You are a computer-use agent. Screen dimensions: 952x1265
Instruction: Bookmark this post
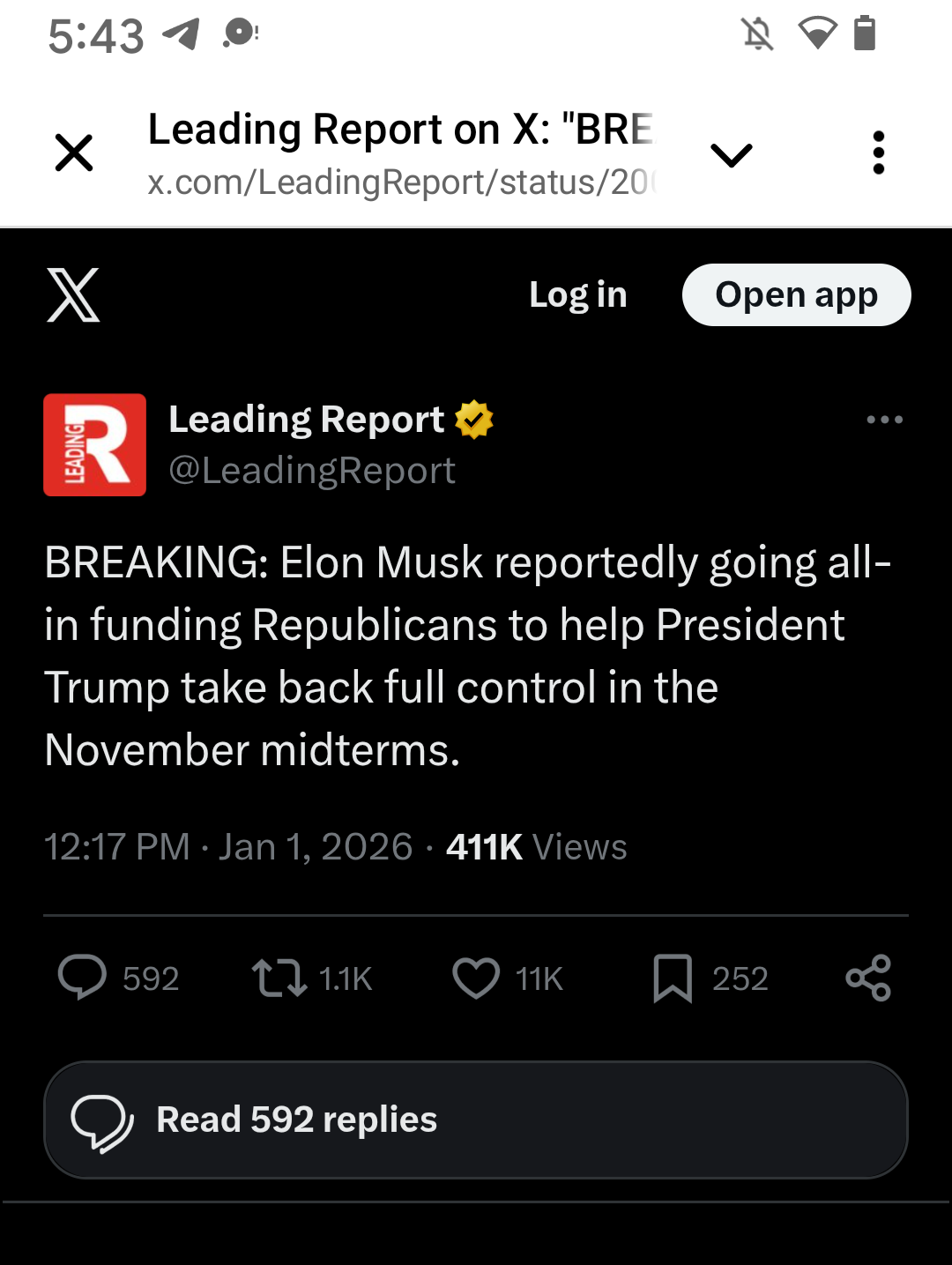point(673,978)
